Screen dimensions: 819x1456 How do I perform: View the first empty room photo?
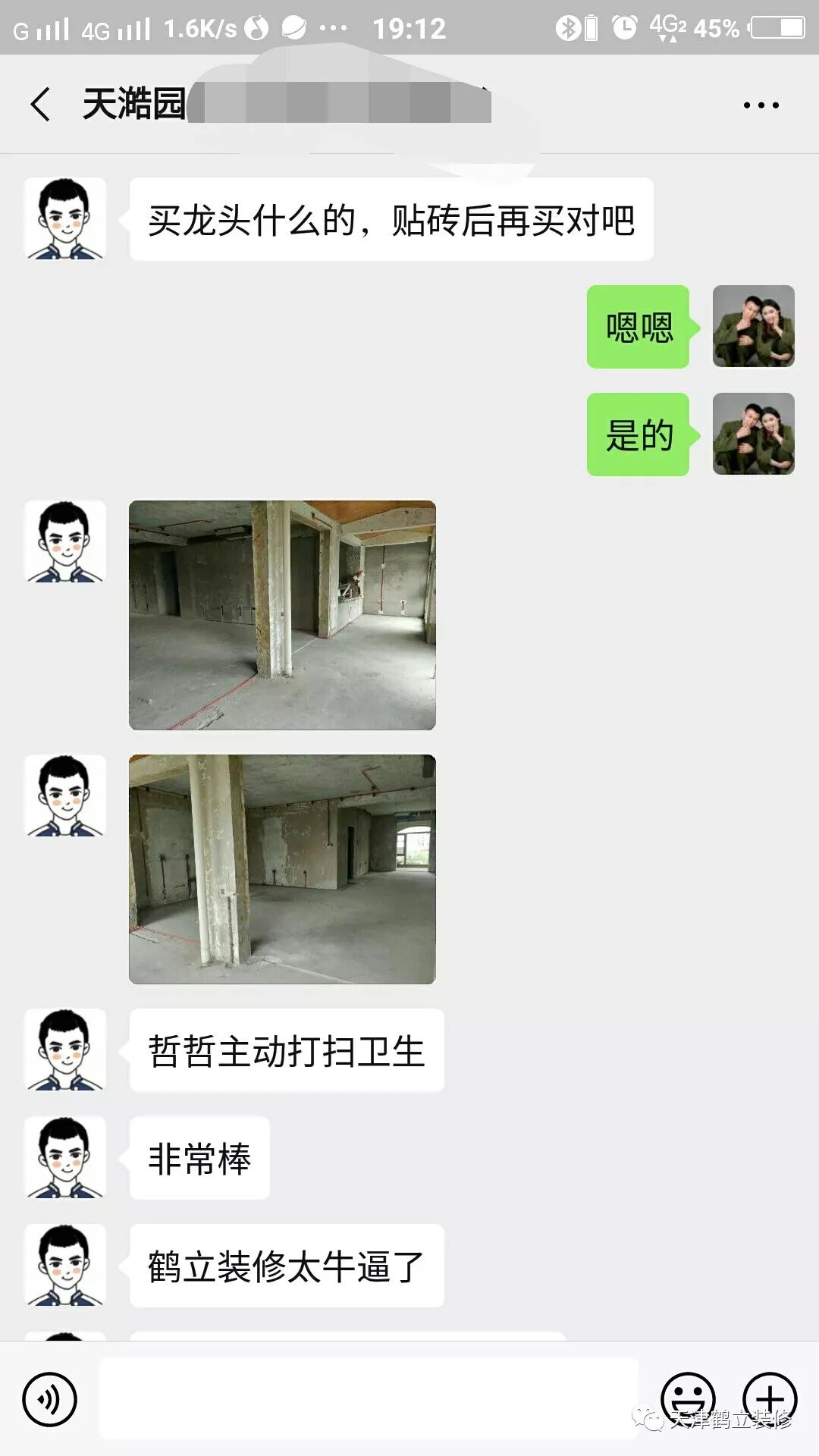tap(282, 615)
